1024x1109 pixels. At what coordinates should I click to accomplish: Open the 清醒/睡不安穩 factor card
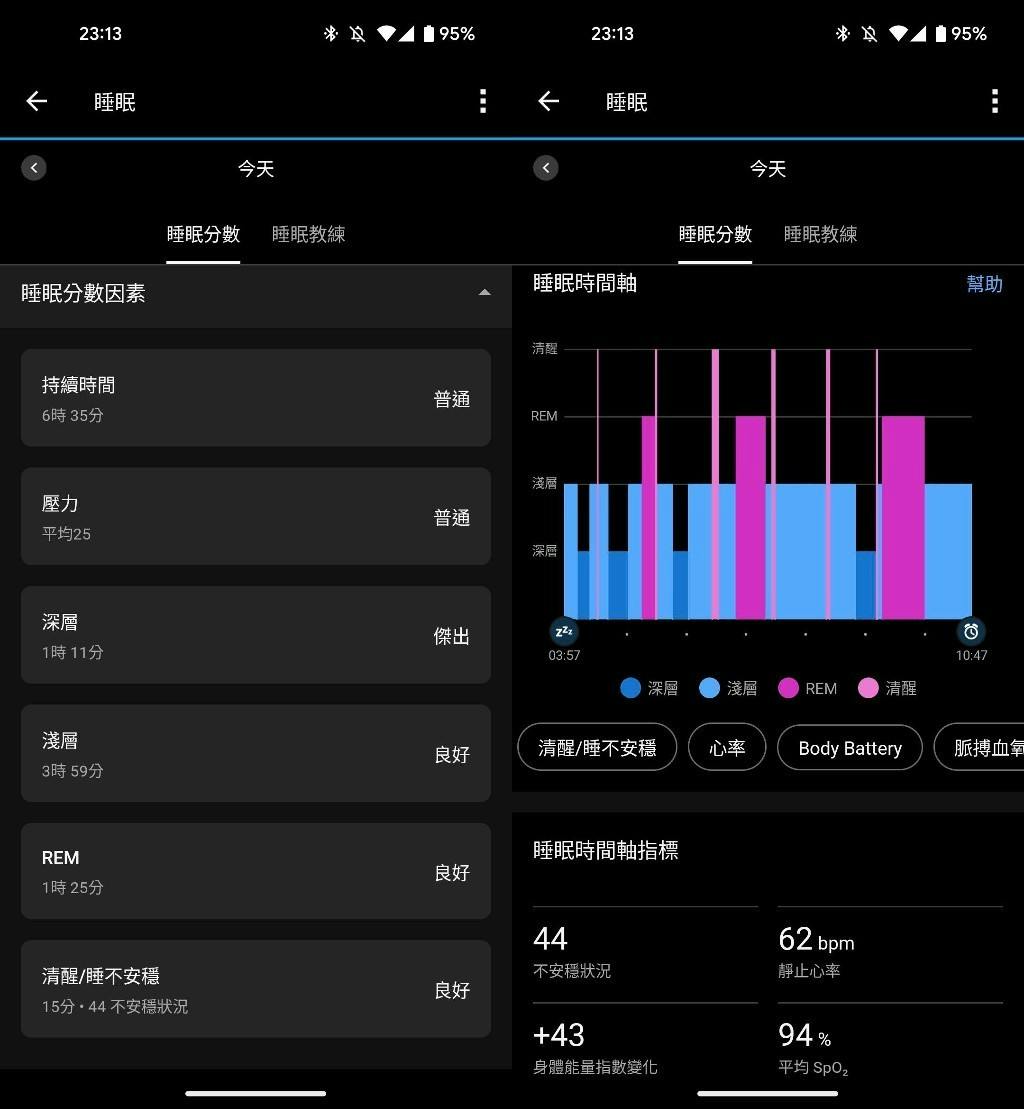click(x=255, y=989)
